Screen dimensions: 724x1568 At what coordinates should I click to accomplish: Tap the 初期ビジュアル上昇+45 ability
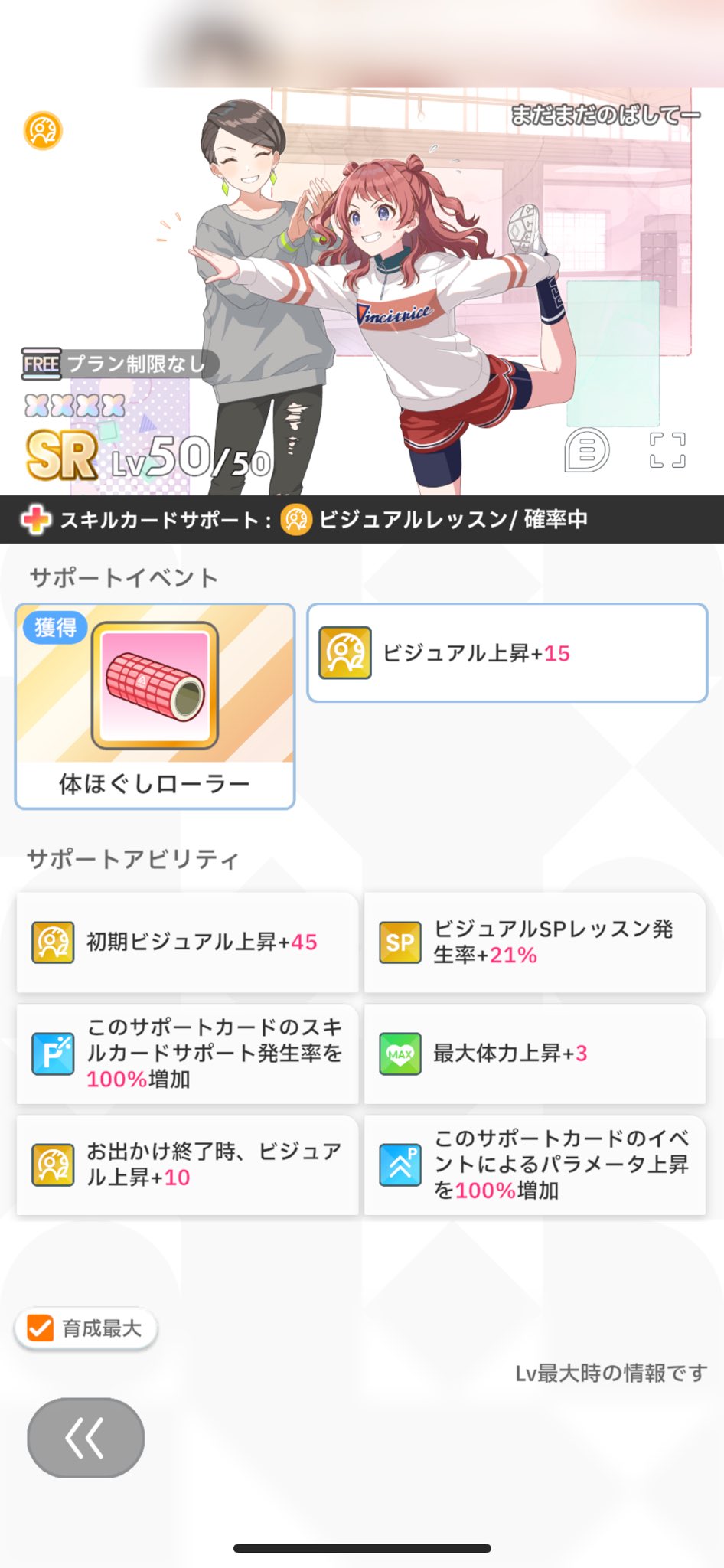[188, 942]
